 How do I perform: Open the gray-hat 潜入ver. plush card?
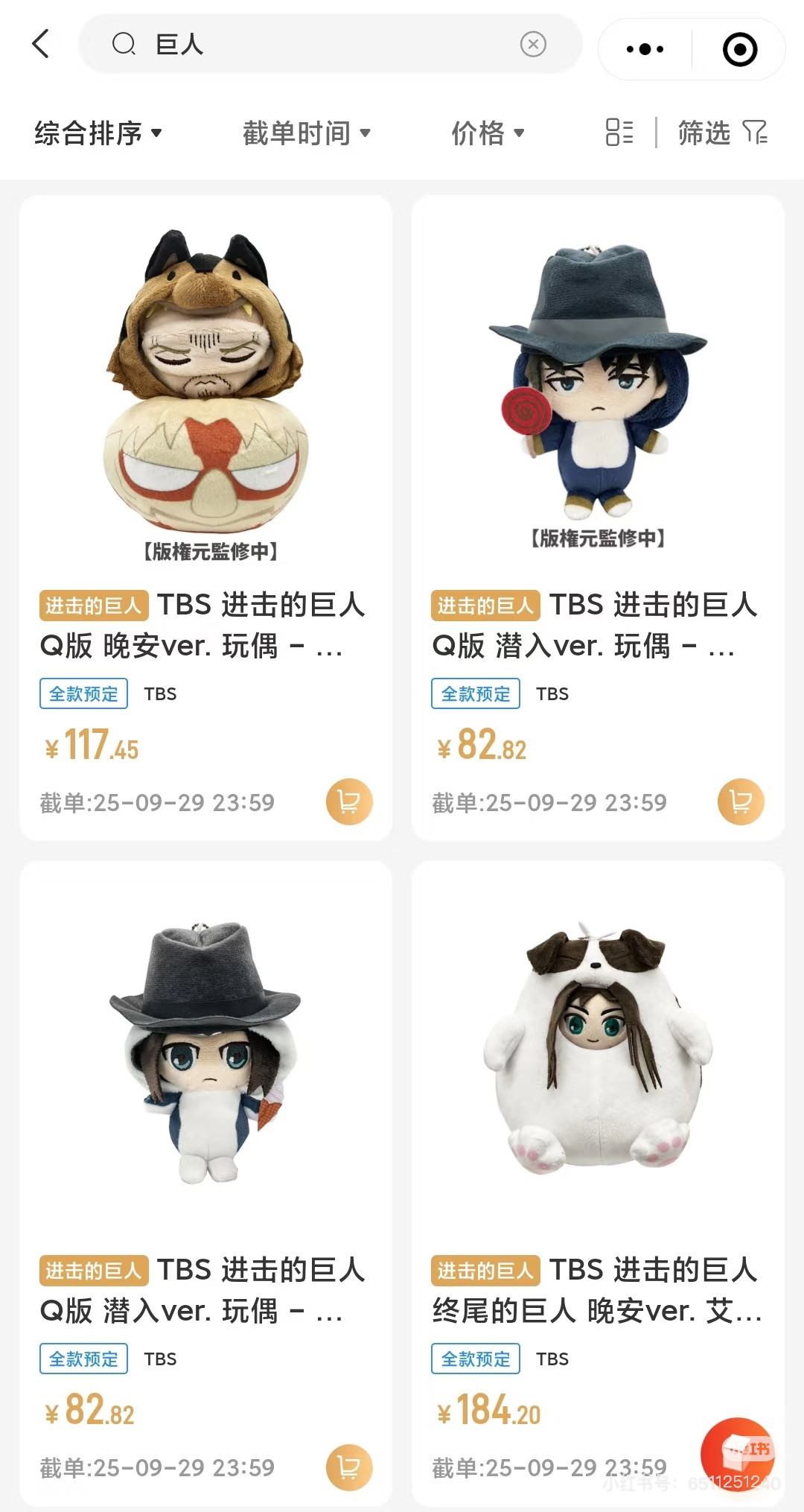205,1184
